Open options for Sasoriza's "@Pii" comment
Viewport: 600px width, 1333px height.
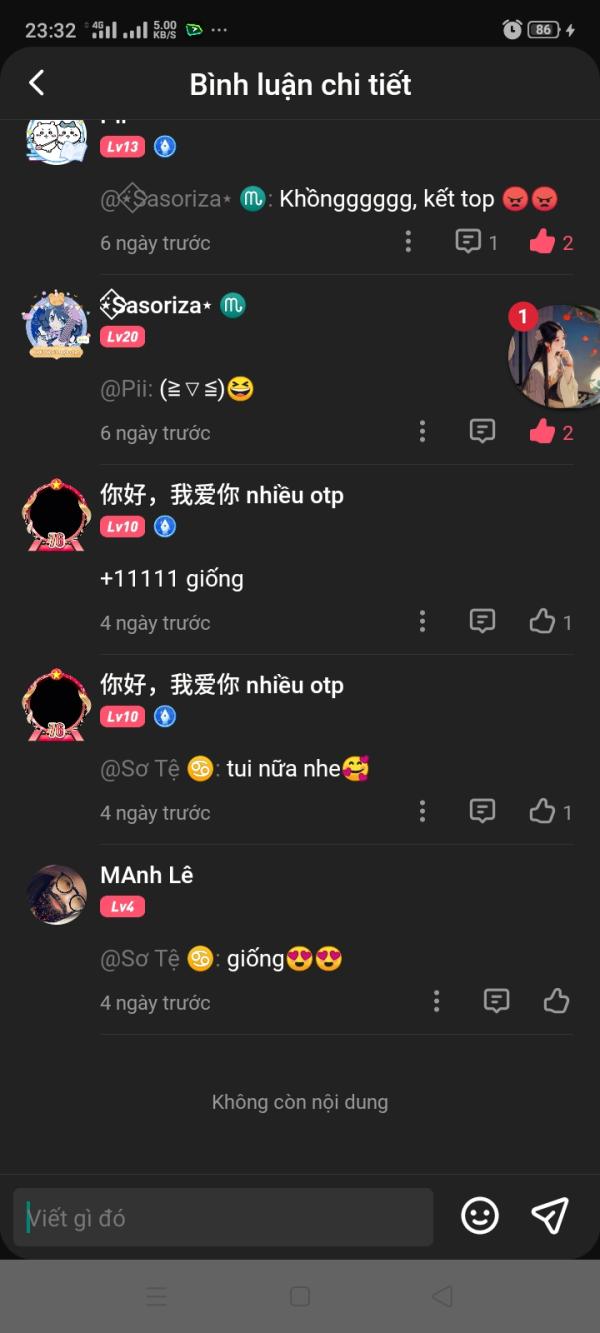click(x=422, y=432)
